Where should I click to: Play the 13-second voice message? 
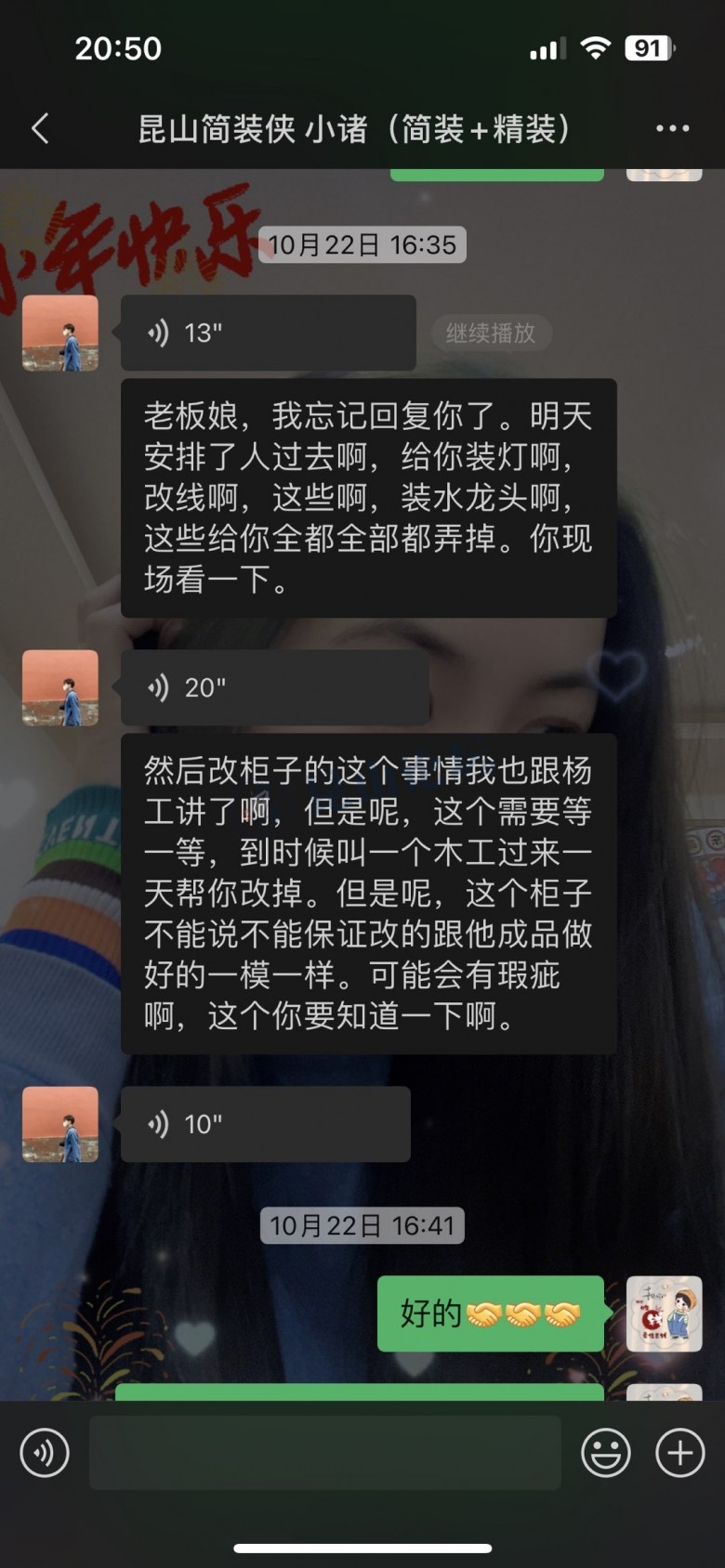pyautogui.click(x=268, y=333)
